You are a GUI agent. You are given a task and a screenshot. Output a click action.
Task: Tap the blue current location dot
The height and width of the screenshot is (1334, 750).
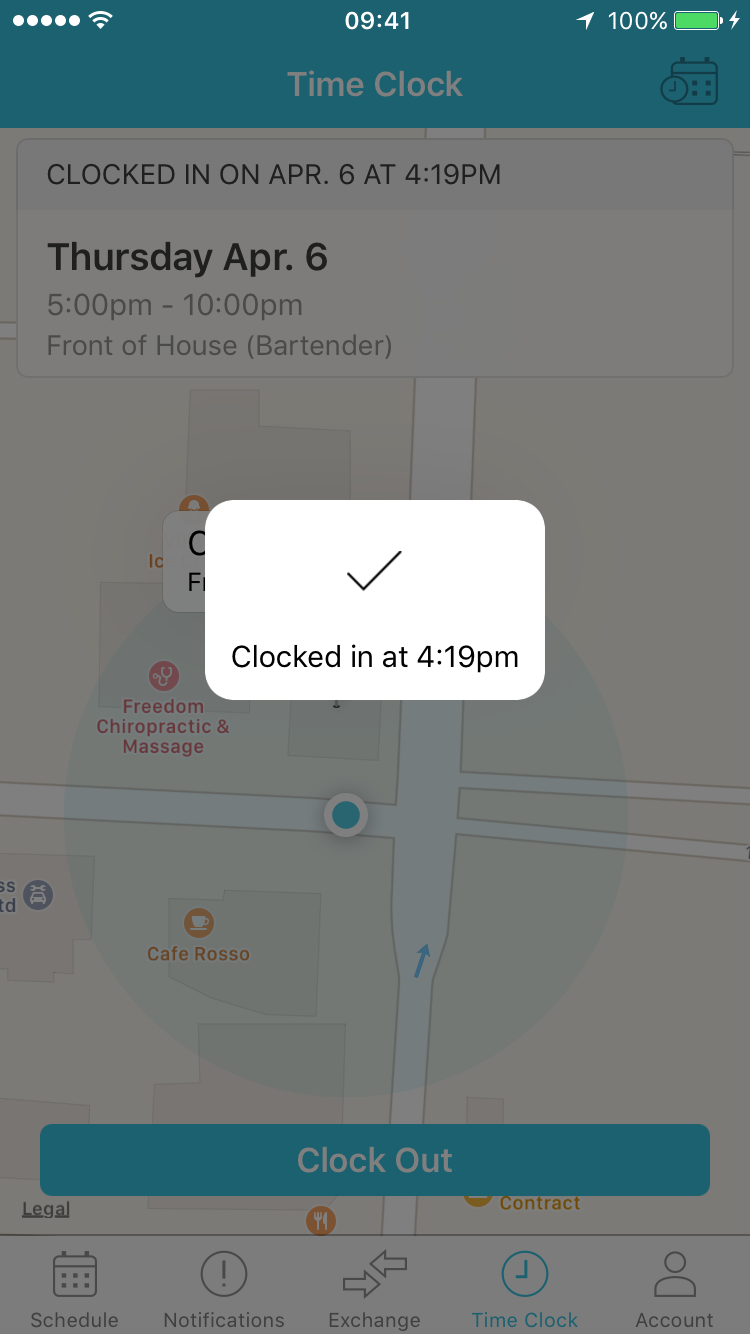click(345, 814)
